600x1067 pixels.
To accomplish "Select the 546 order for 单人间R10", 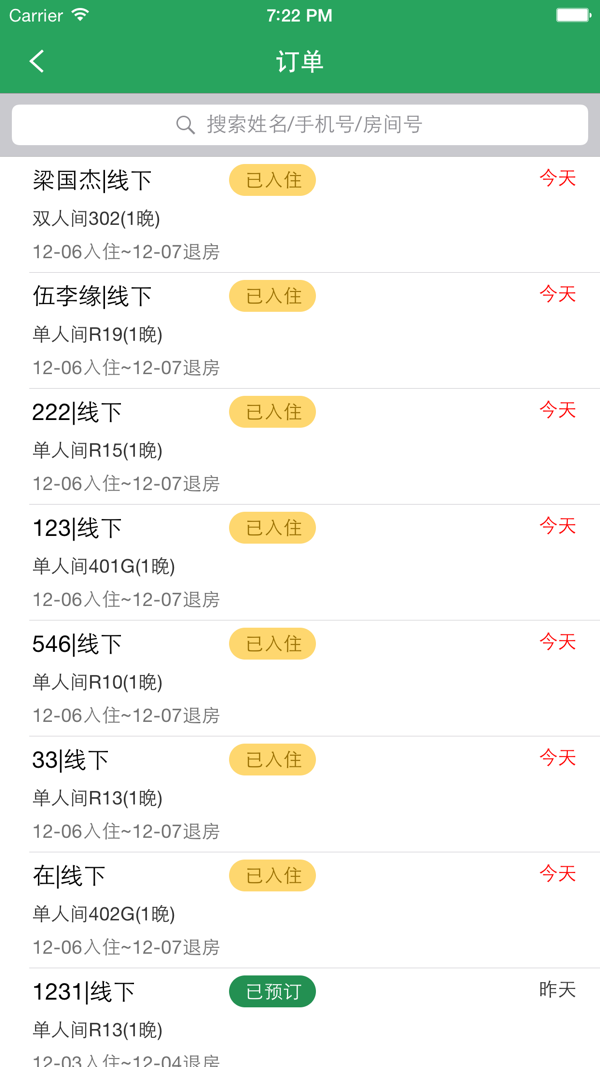I will click(x=300, y=680).
